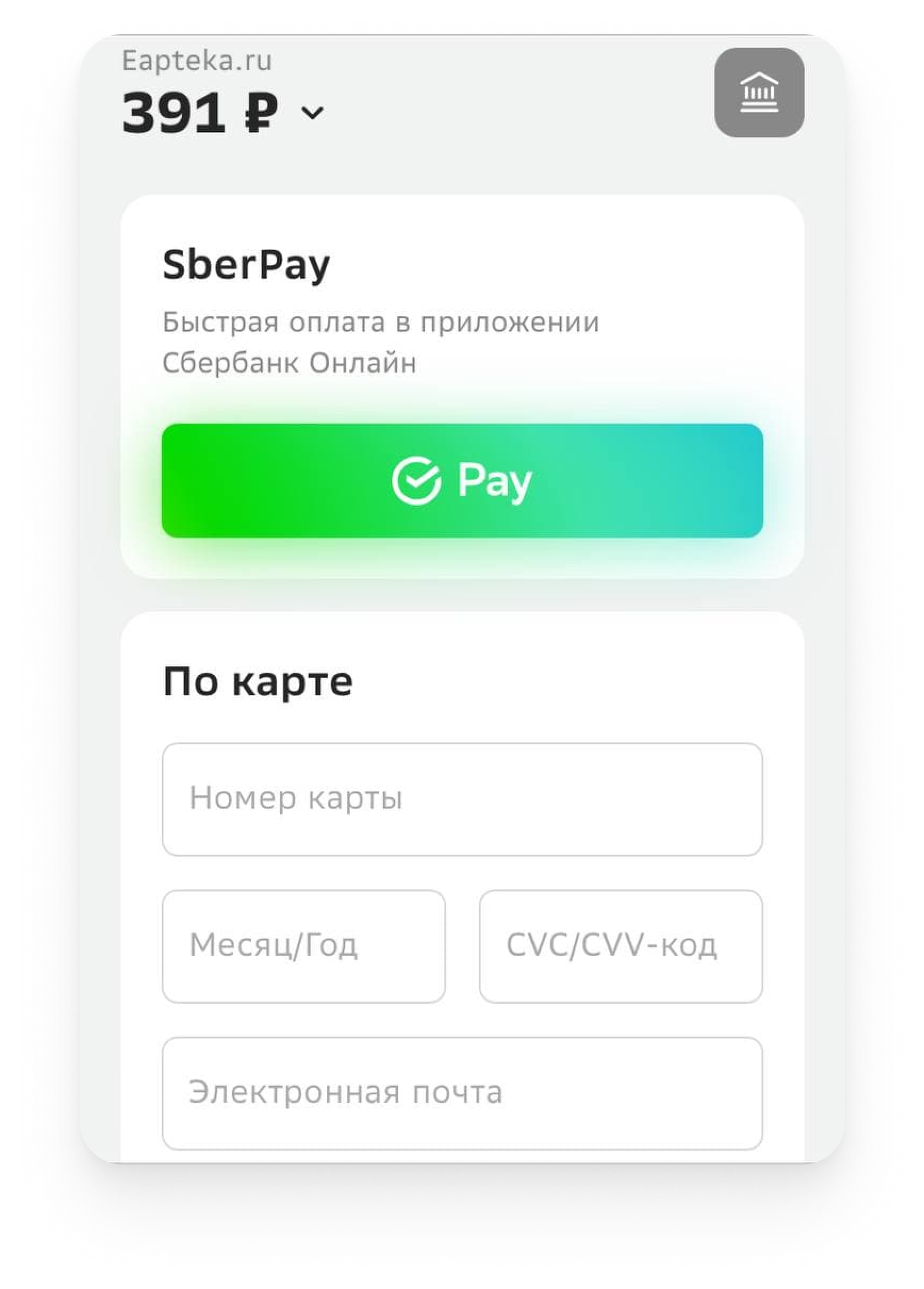924x1289 pixels.
Task: Pay with the green SberPay button
Action: [462, 480]
